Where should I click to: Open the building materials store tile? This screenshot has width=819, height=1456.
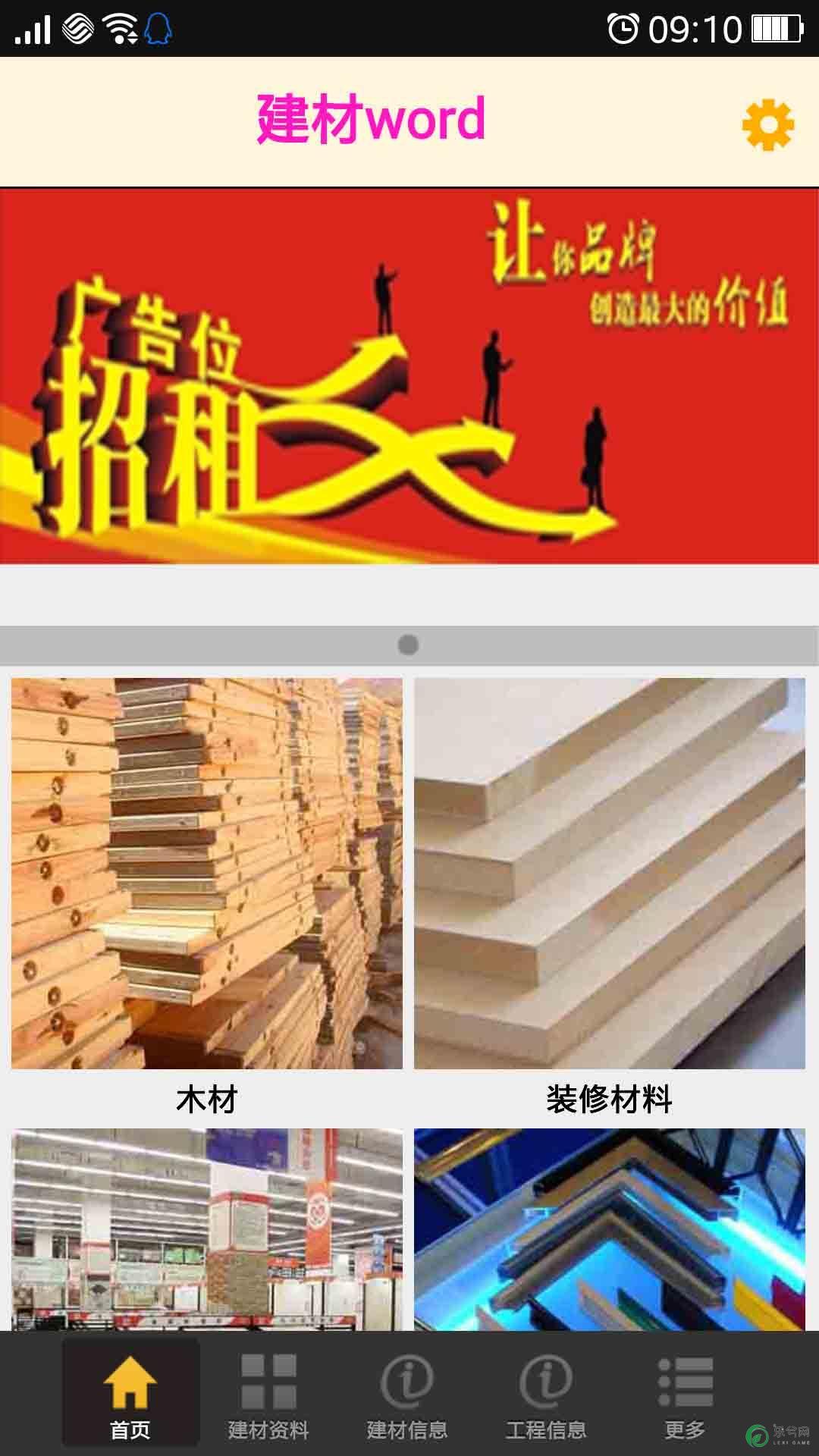click(207, 1228)
